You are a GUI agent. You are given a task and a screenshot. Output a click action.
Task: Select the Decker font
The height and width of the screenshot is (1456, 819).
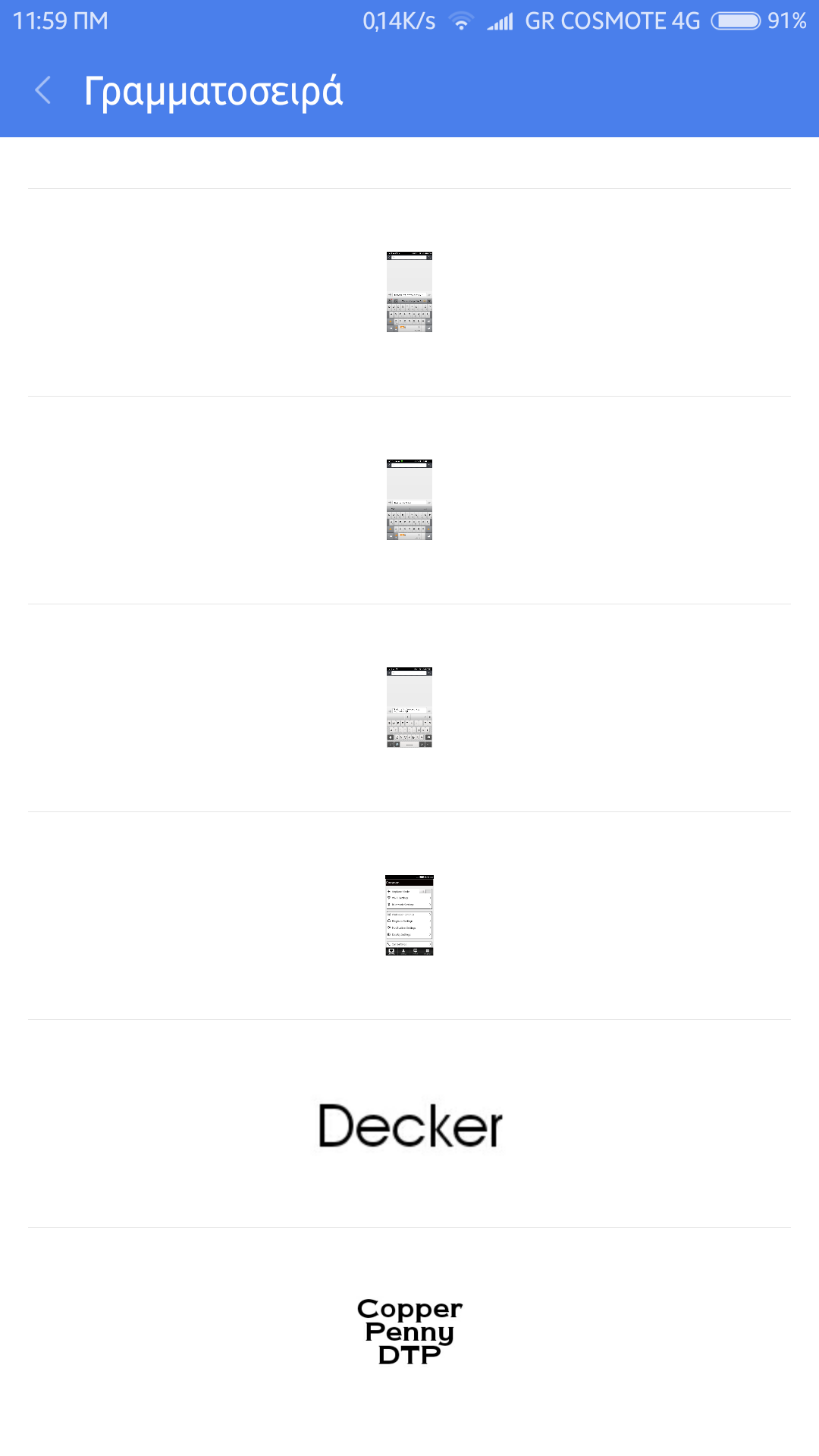coord(409,1125)
